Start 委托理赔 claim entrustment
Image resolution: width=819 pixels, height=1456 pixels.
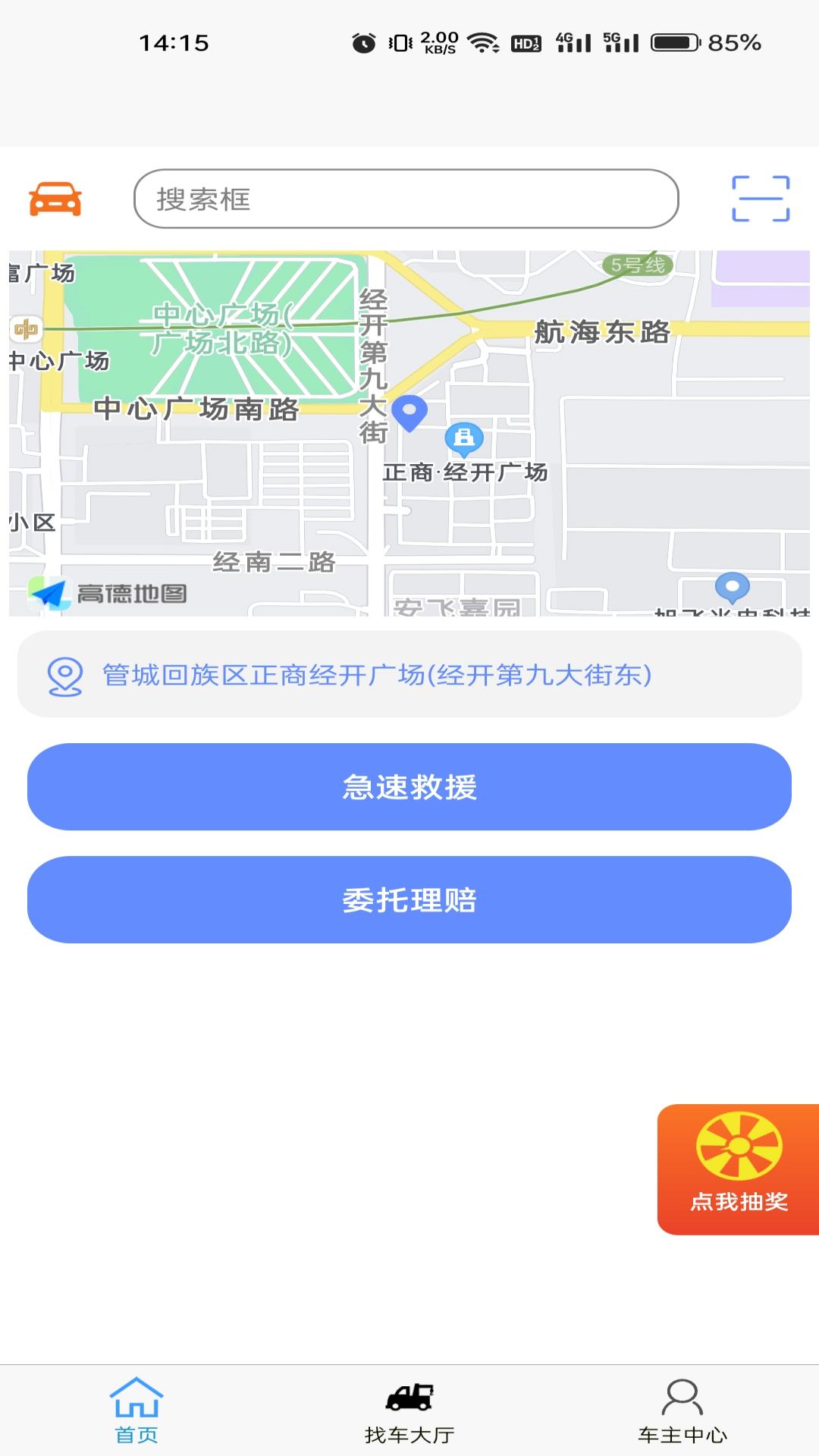409,899
